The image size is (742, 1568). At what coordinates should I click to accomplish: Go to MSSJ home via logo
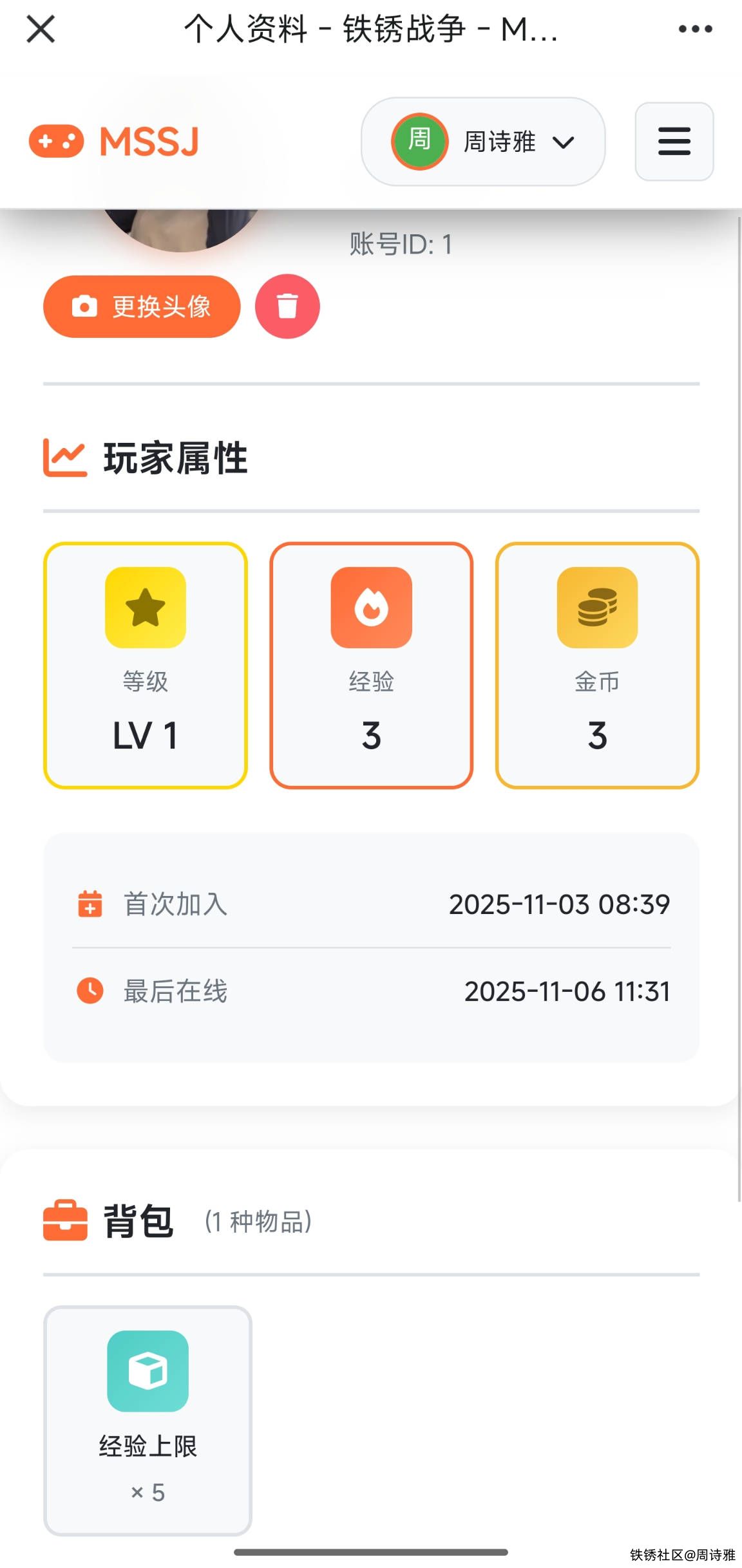[114, 142]
